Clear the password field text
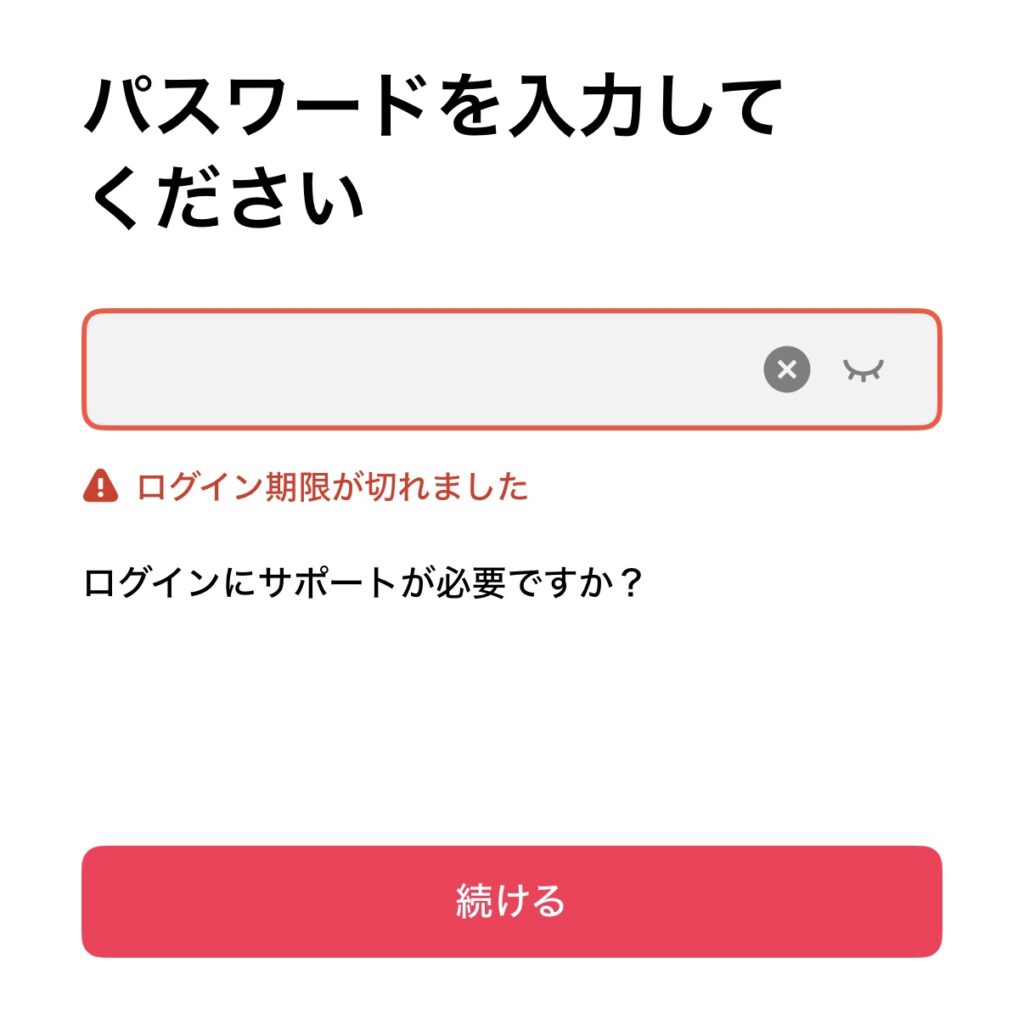 [x=787, y=370]
